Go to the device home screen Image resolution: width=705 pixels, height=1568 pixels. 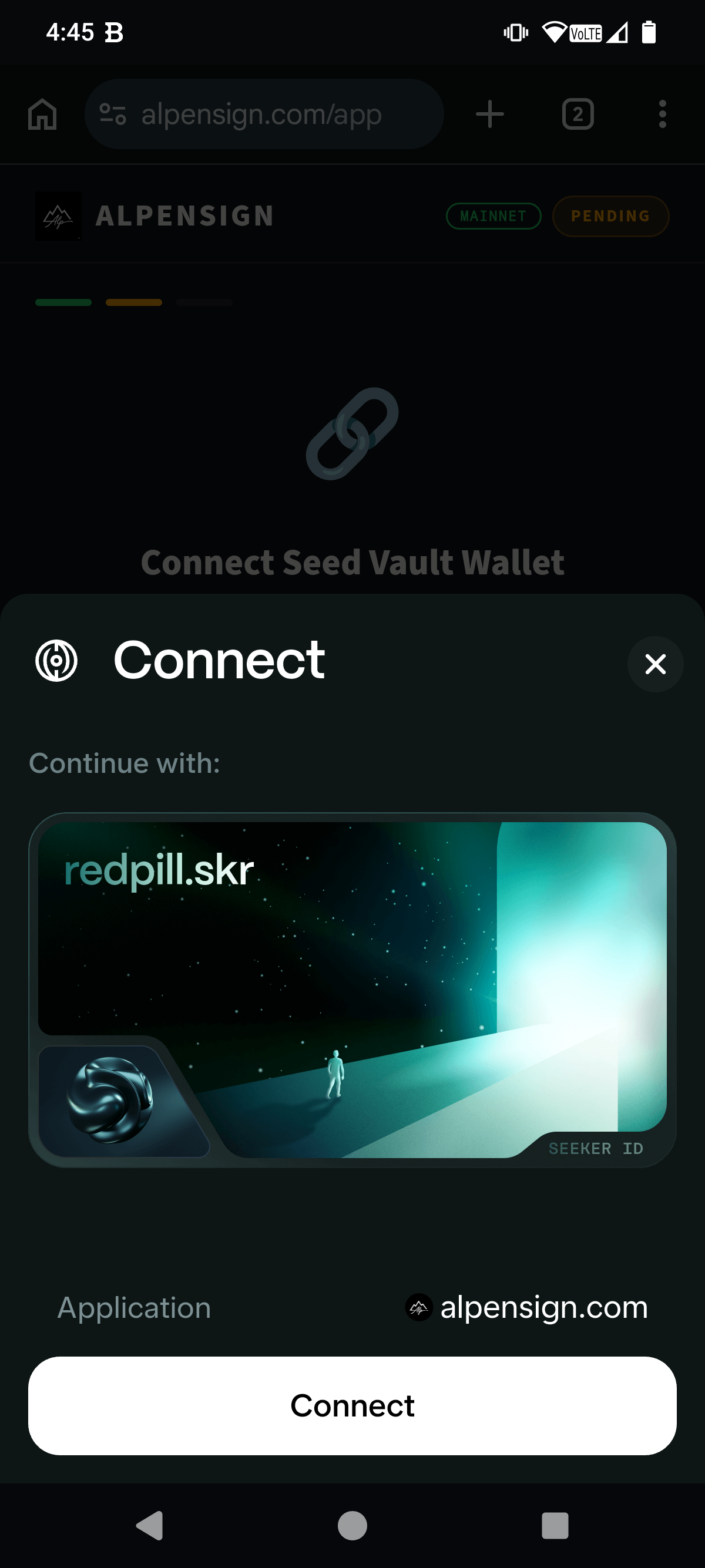tap(352, 1525)
